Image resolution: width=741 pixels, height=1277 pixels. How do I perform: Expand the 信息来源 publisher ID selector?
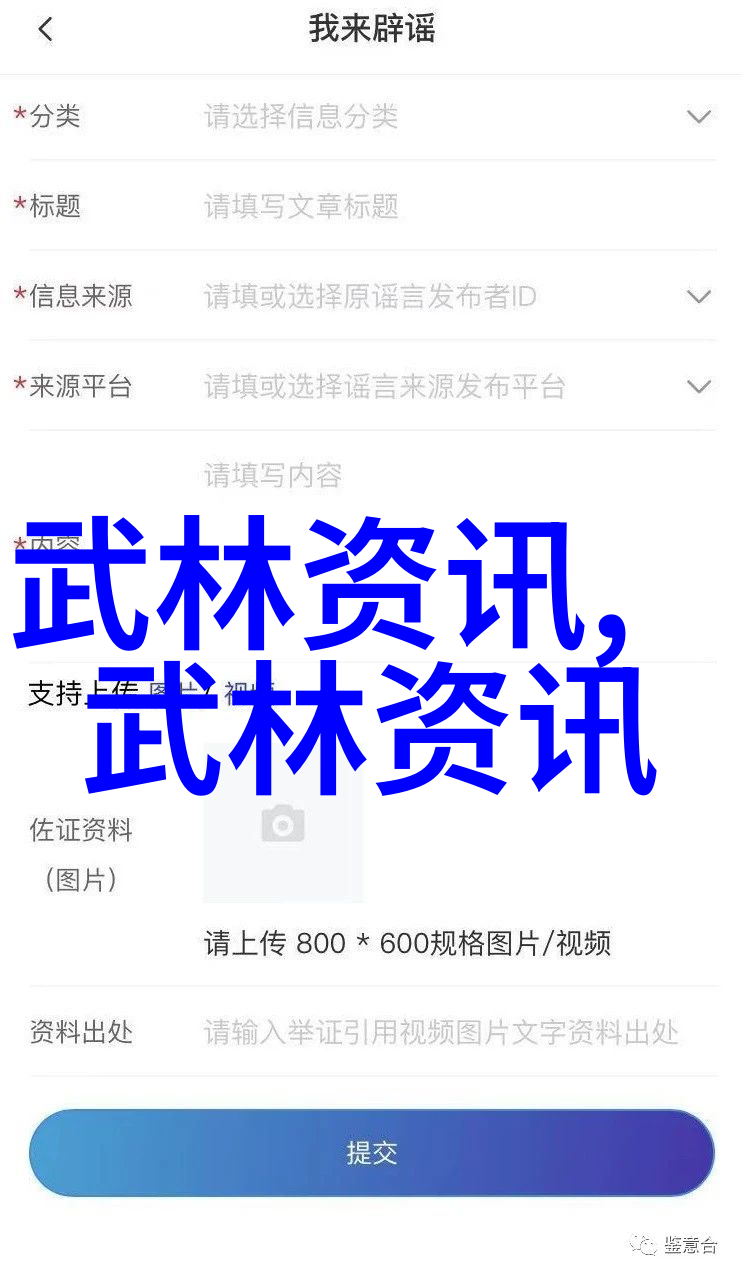pos(698,297)
